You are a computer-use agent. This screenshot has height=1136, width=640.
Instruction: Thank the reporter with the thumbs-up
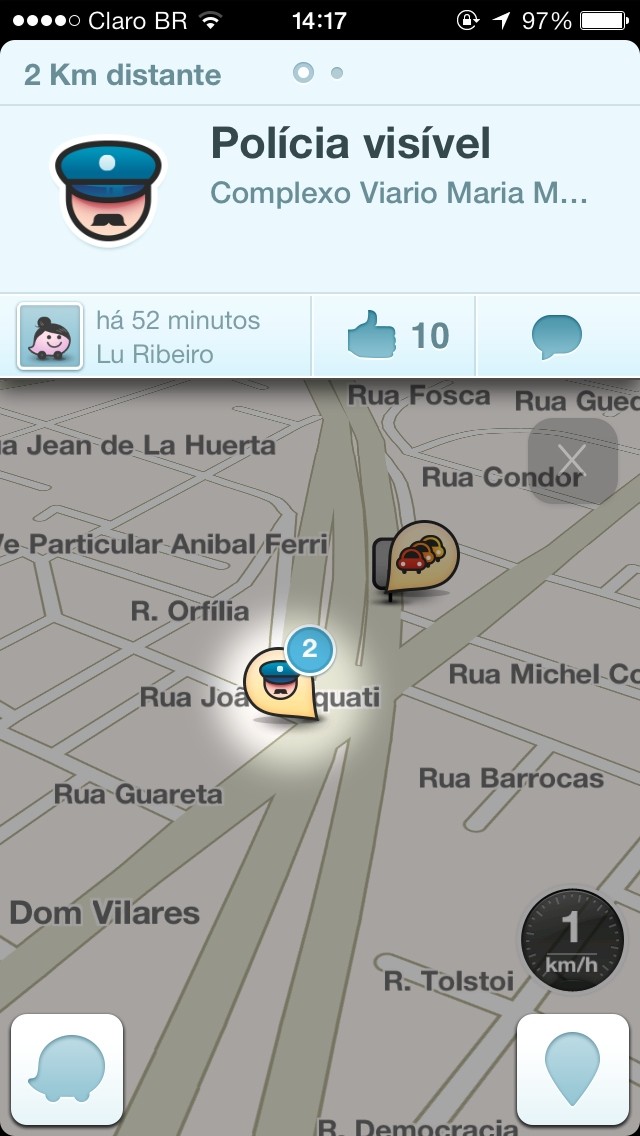click(396, 336)
